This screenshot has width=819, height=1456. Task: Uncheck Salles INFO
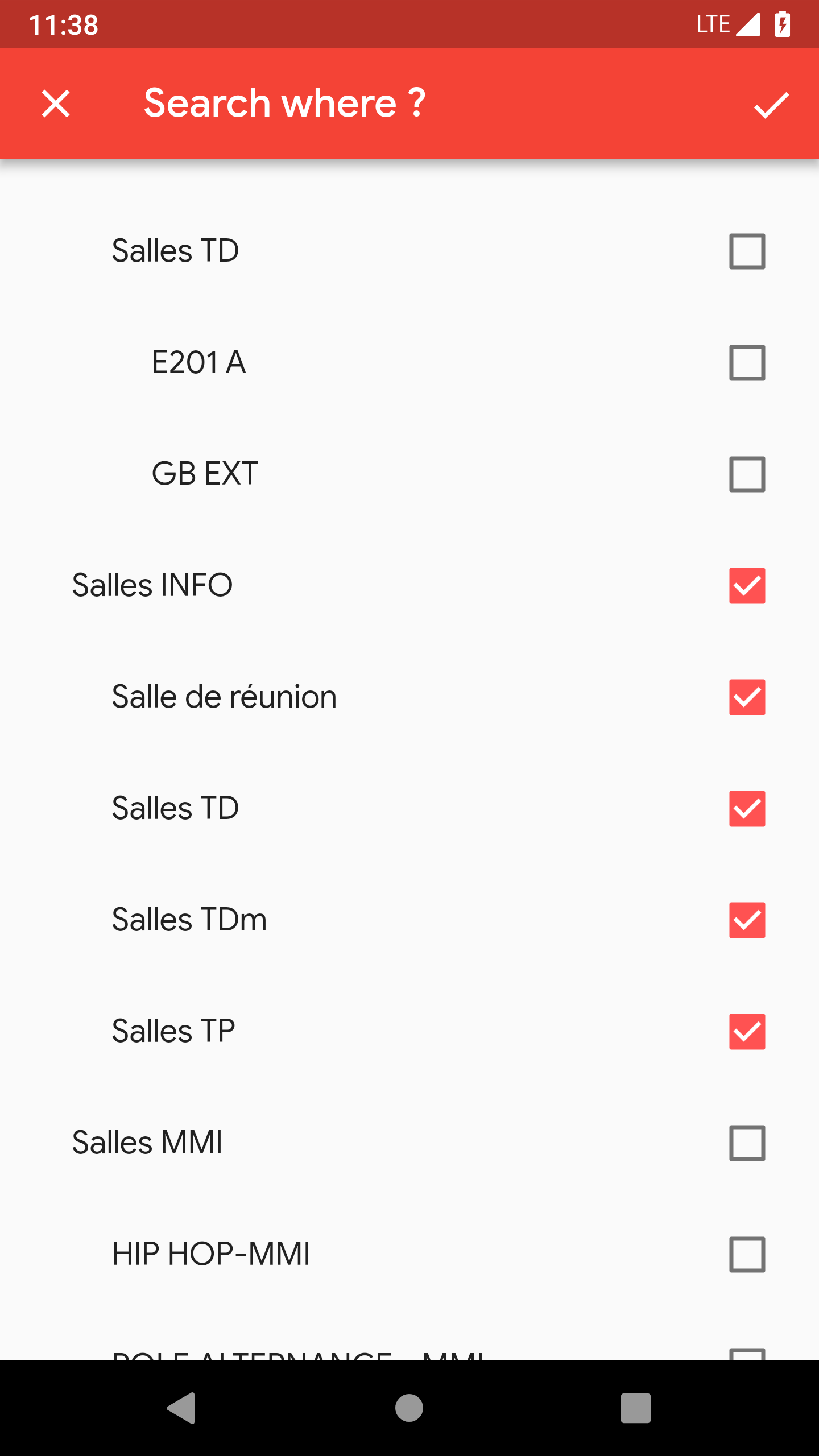click(747, 585)
